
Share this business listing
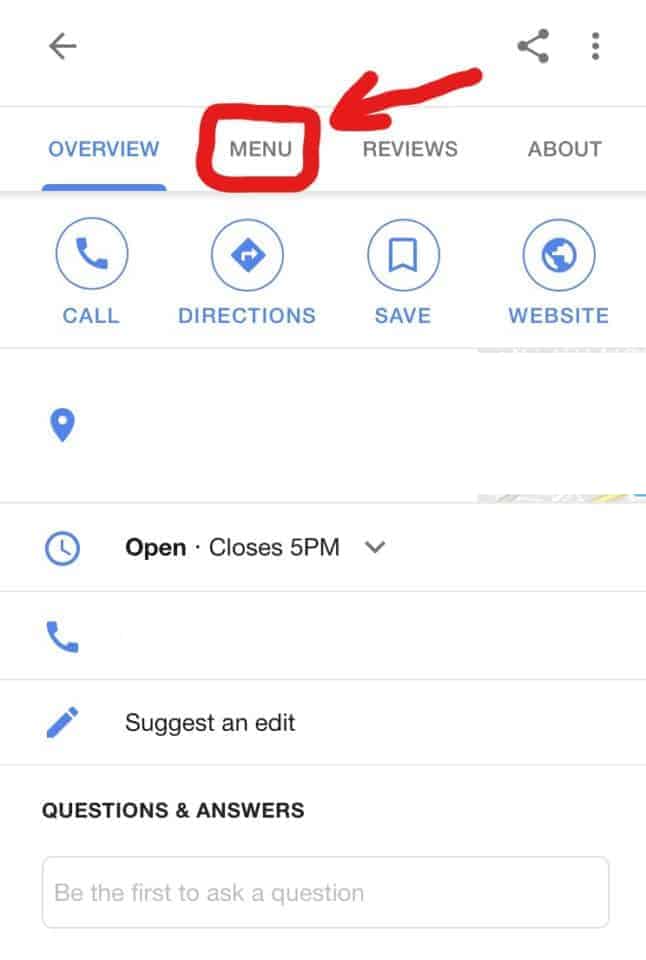(533, 47)
